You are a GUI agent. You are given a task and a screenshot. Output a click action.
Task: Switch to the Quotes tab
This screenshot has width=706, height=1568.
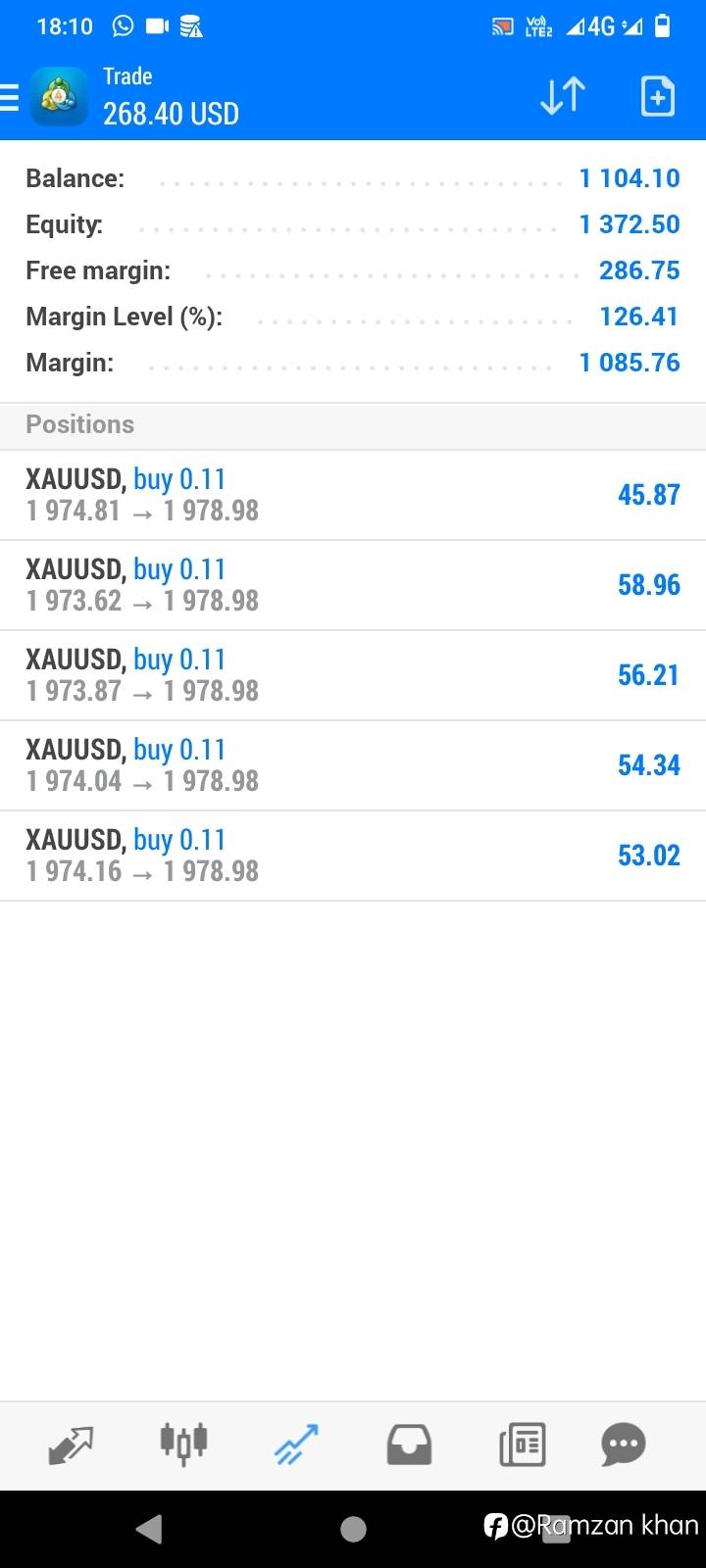click(71, 1445)
